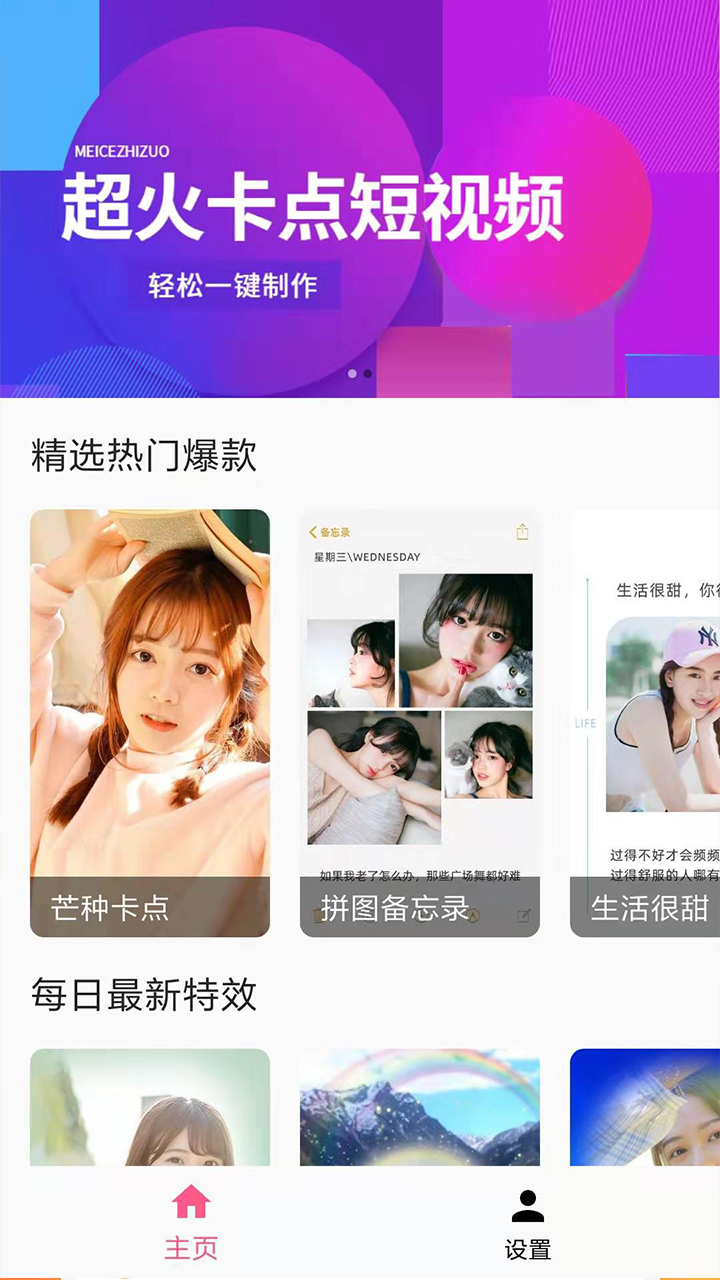Switch to the 设置 tab

point(528,1222)
